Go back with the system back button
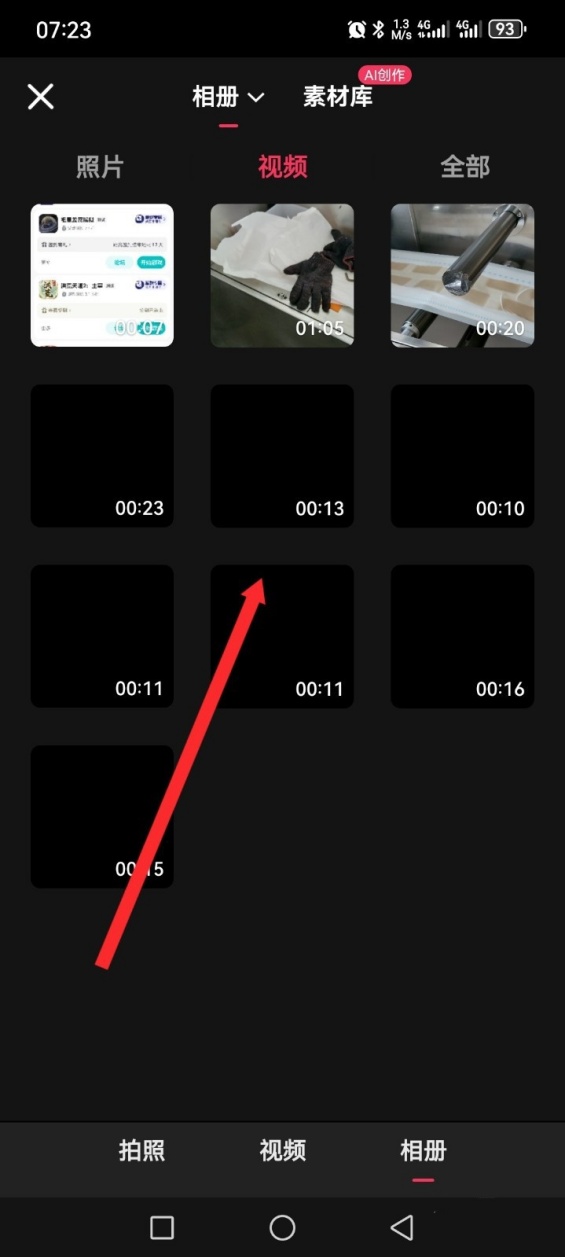The height and width of the screenshot is (1257, 565). coord(402,1227)
